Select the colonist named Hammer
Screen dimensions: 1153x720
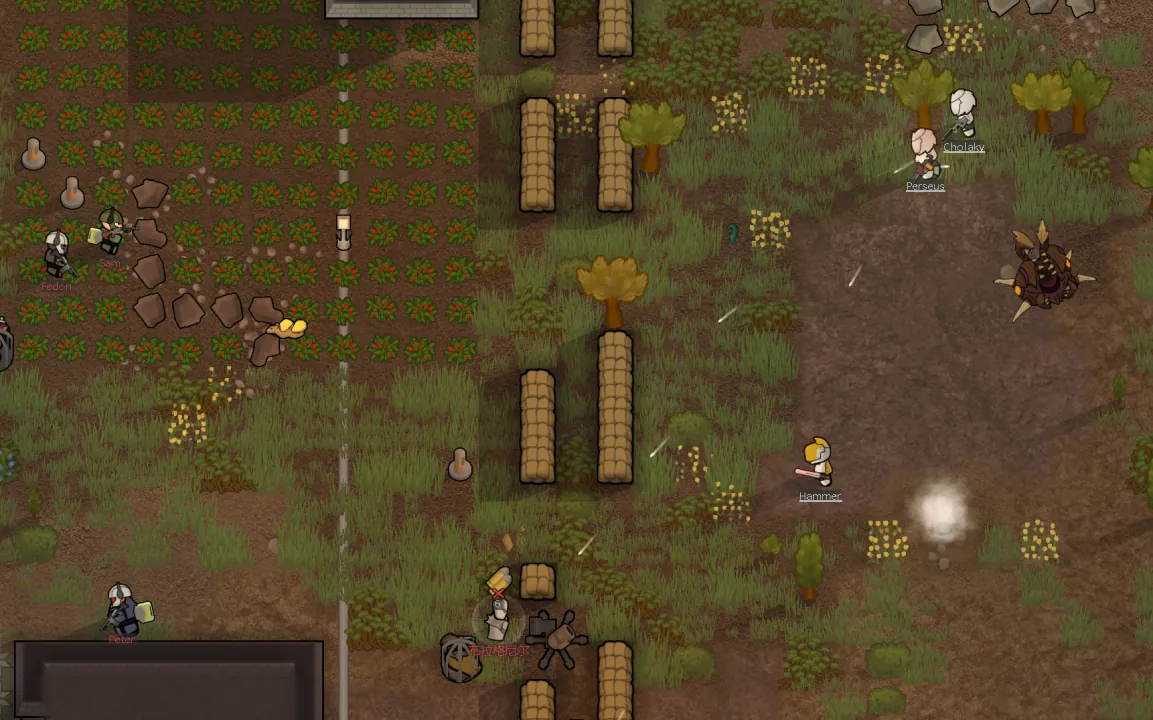coord(819,462)
